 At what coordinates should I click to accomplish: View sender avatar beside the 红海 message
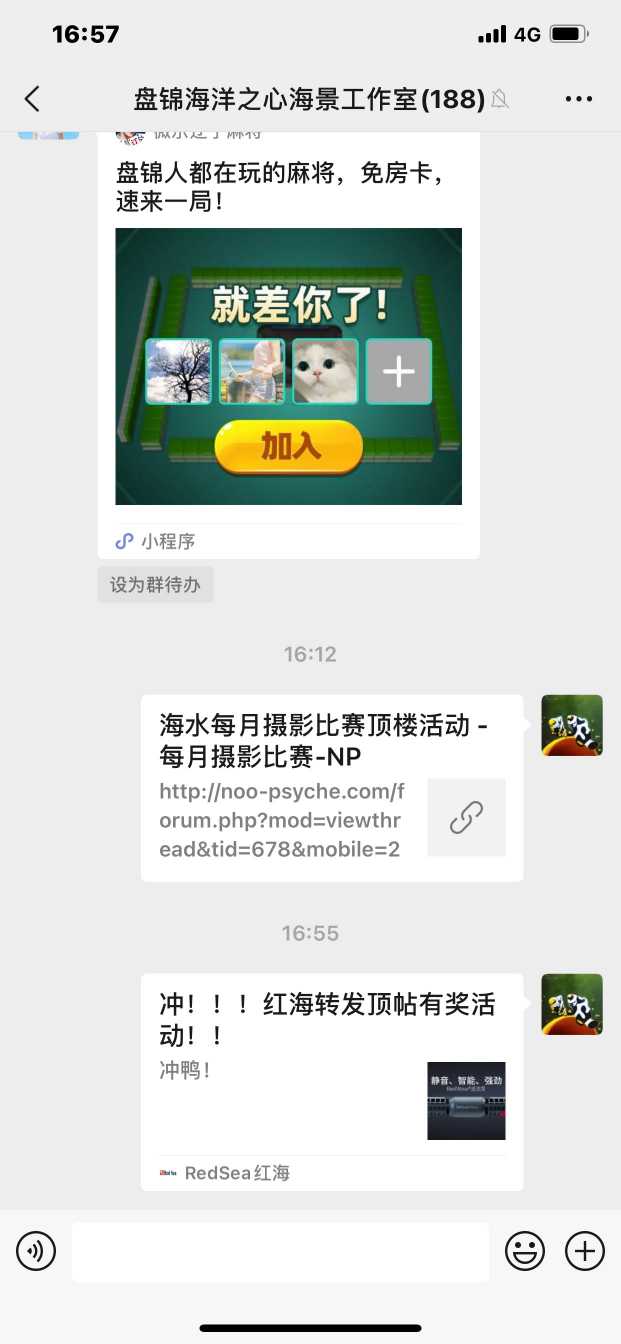[572, 1004]
